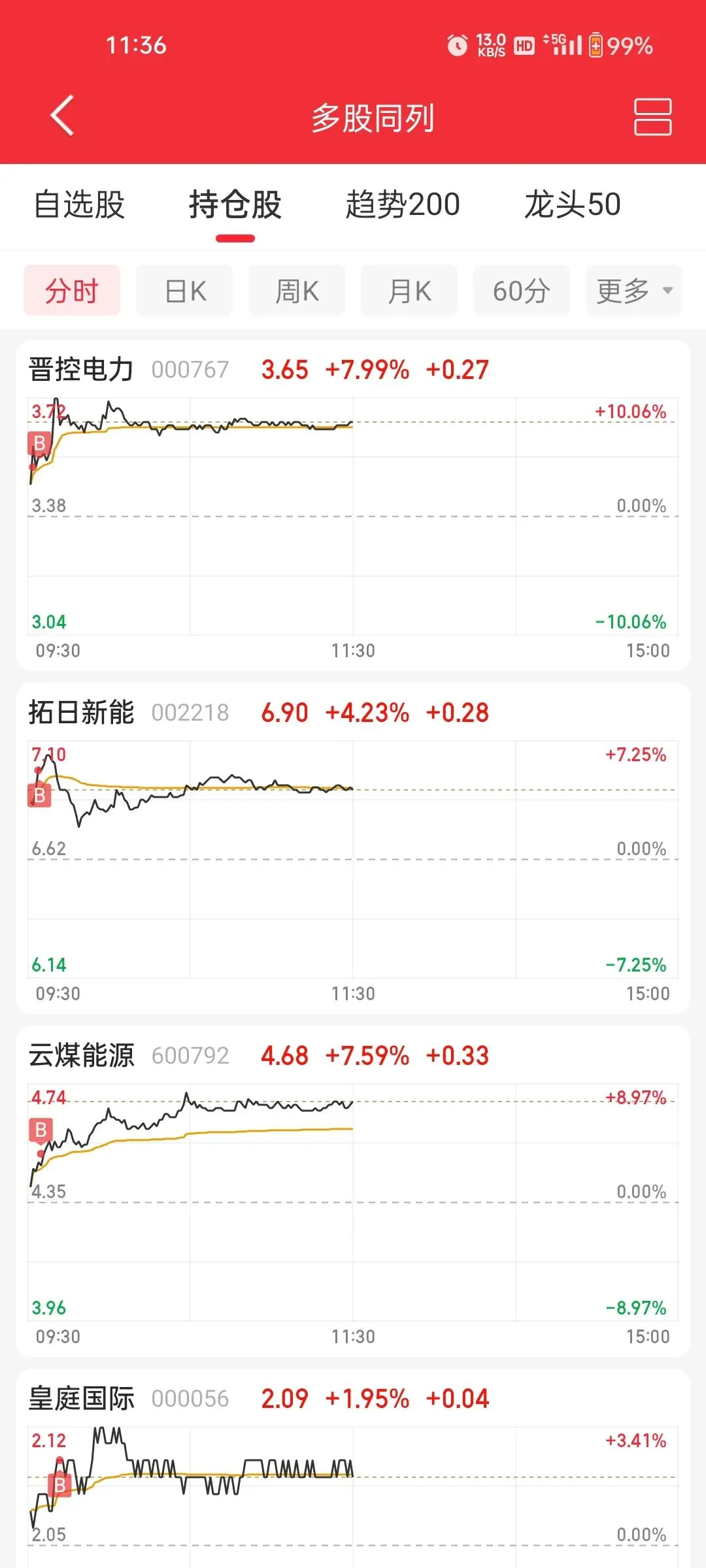706x1568 pixels.
Task: Open the 趋势200 tab
Action: 403,204
